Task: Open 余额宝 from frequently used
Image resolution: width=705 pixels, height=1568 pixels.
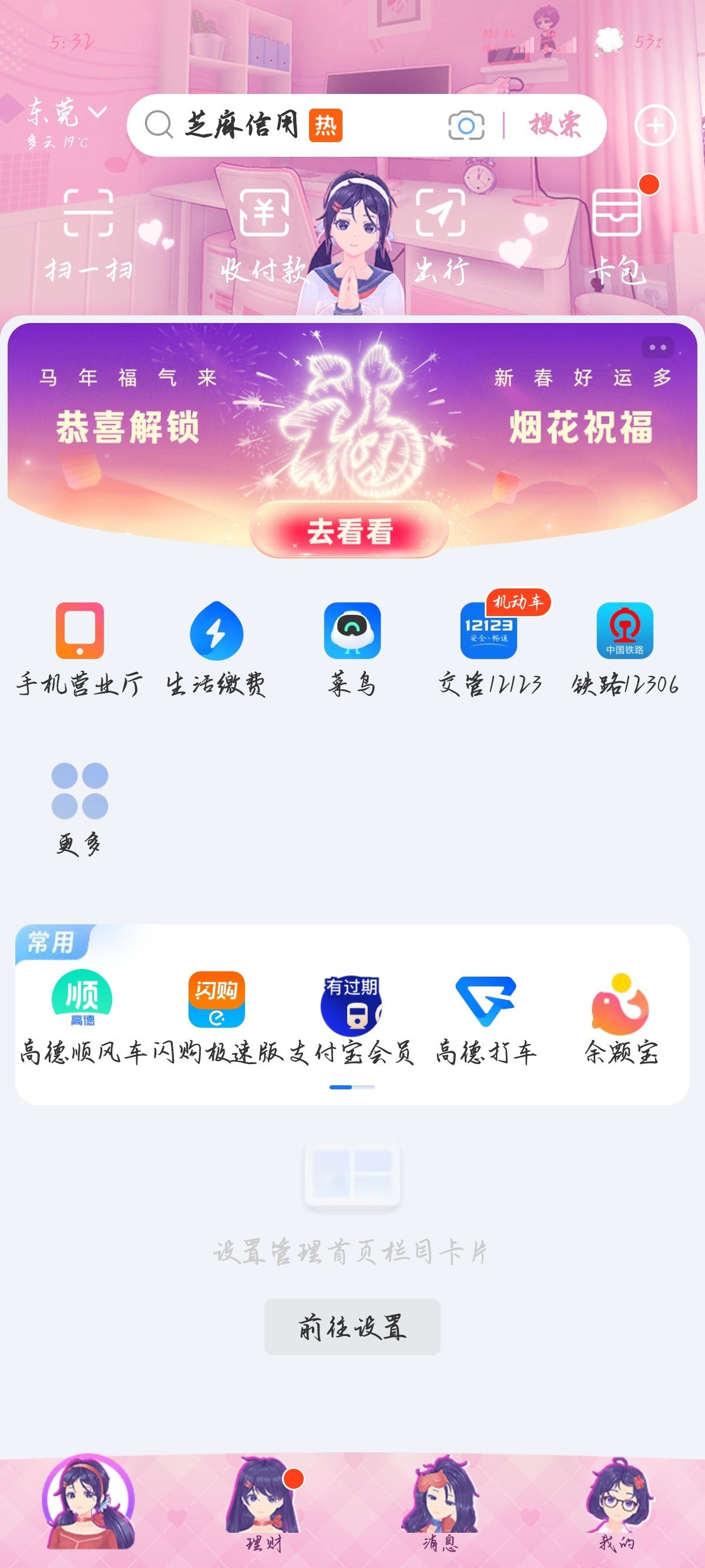Action: (621, 1018)
